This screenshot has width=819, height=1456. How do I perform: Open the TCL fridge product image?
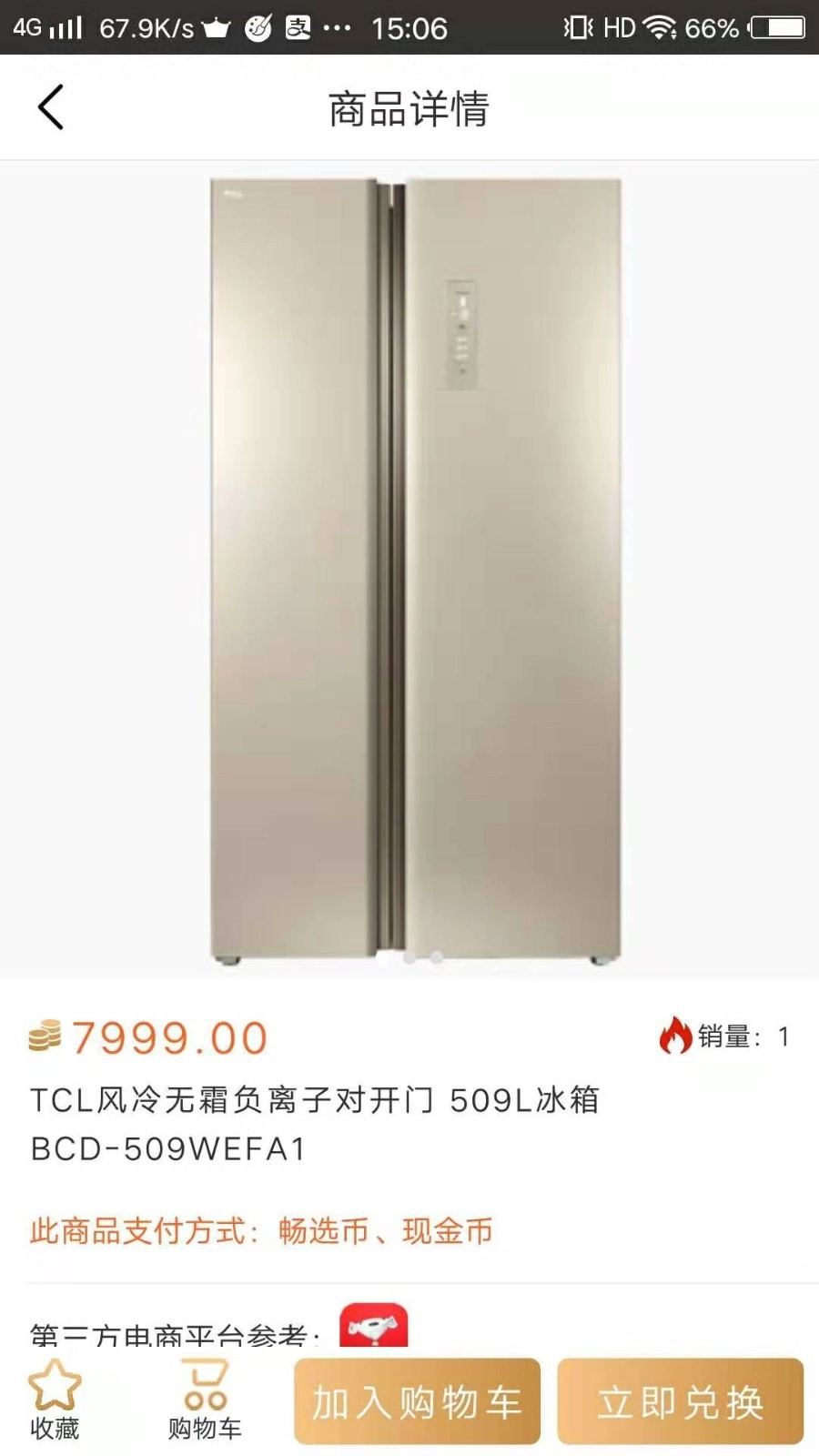[x=416, y=570]
